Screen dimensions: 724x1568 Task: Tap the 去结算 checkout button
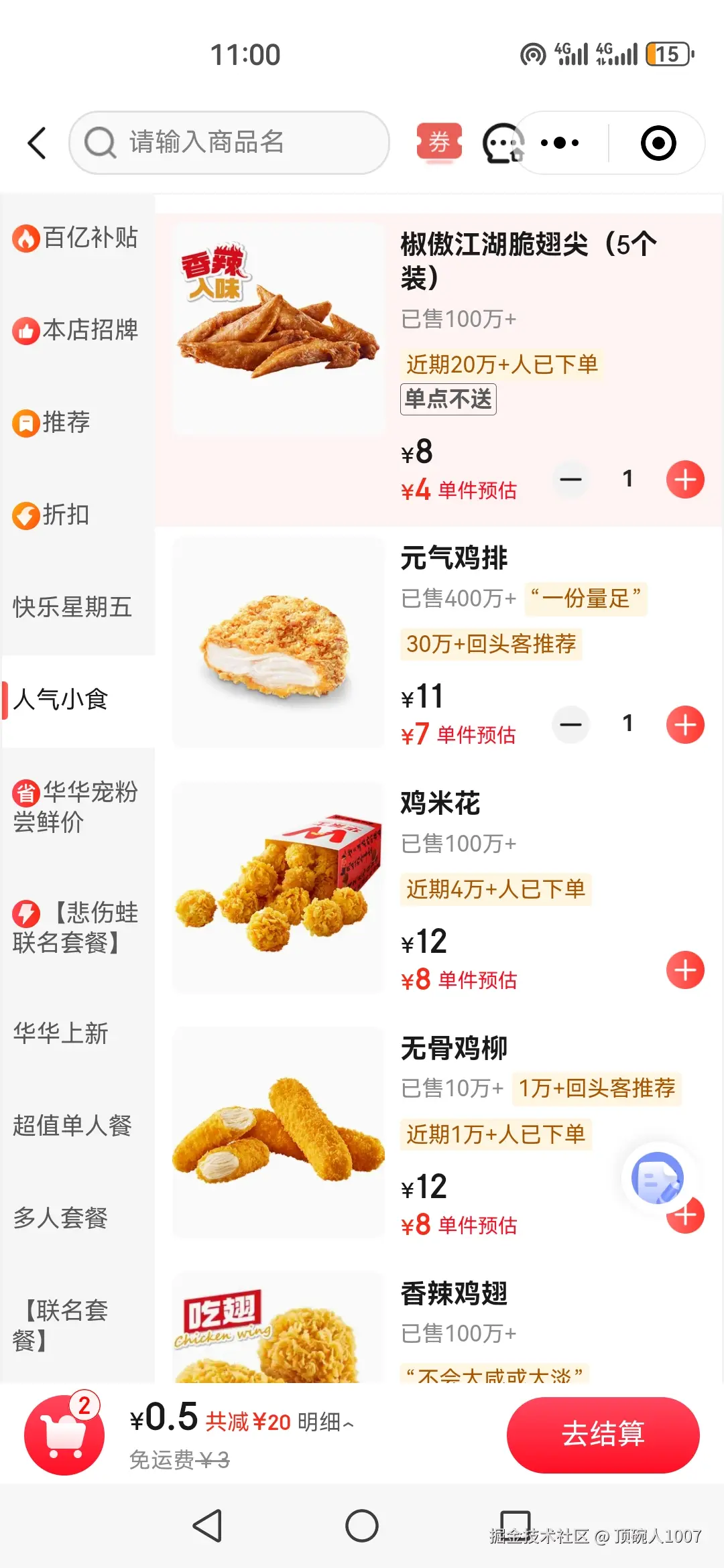(x=603, y=1434)
